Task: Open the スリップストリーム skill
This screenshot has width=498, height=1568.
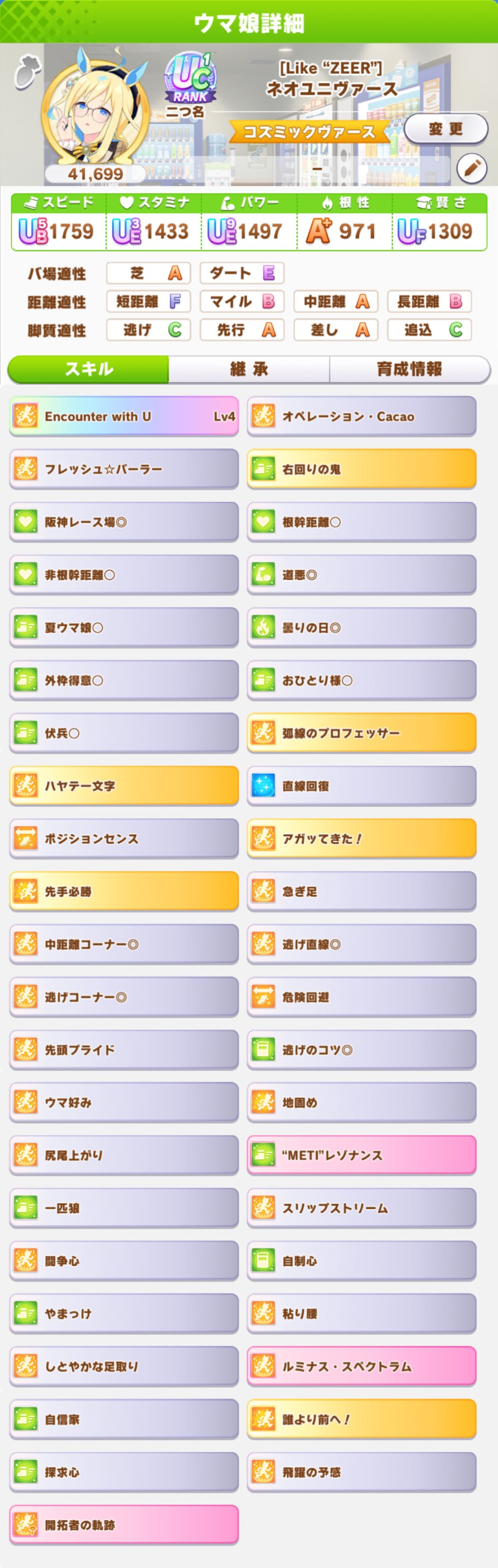Action: tap(361, 1208)
